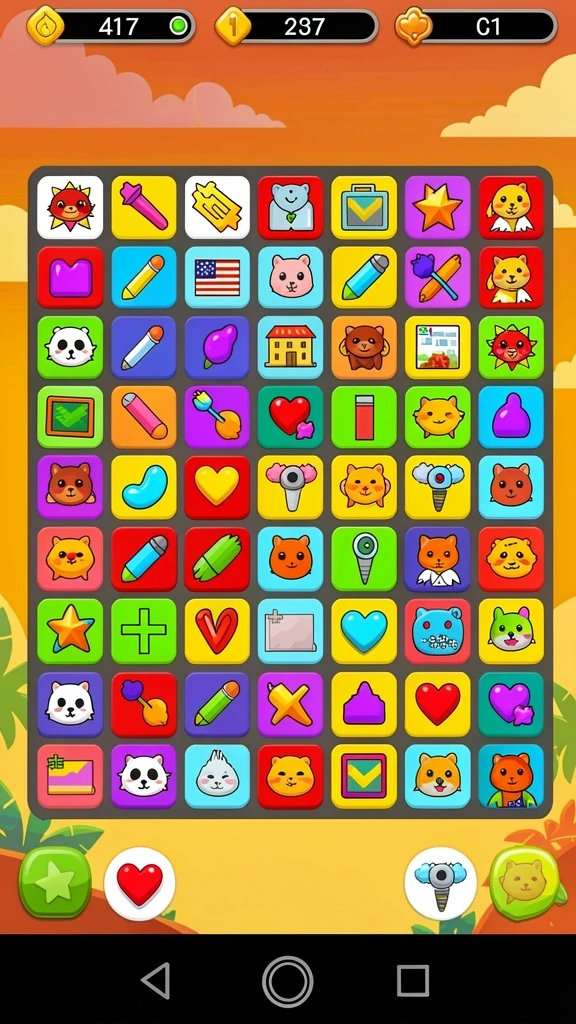This screenshot has width=576, height=1024.
Task: Tap the blue jelly bean tile
Action: [x=144, y=487]
